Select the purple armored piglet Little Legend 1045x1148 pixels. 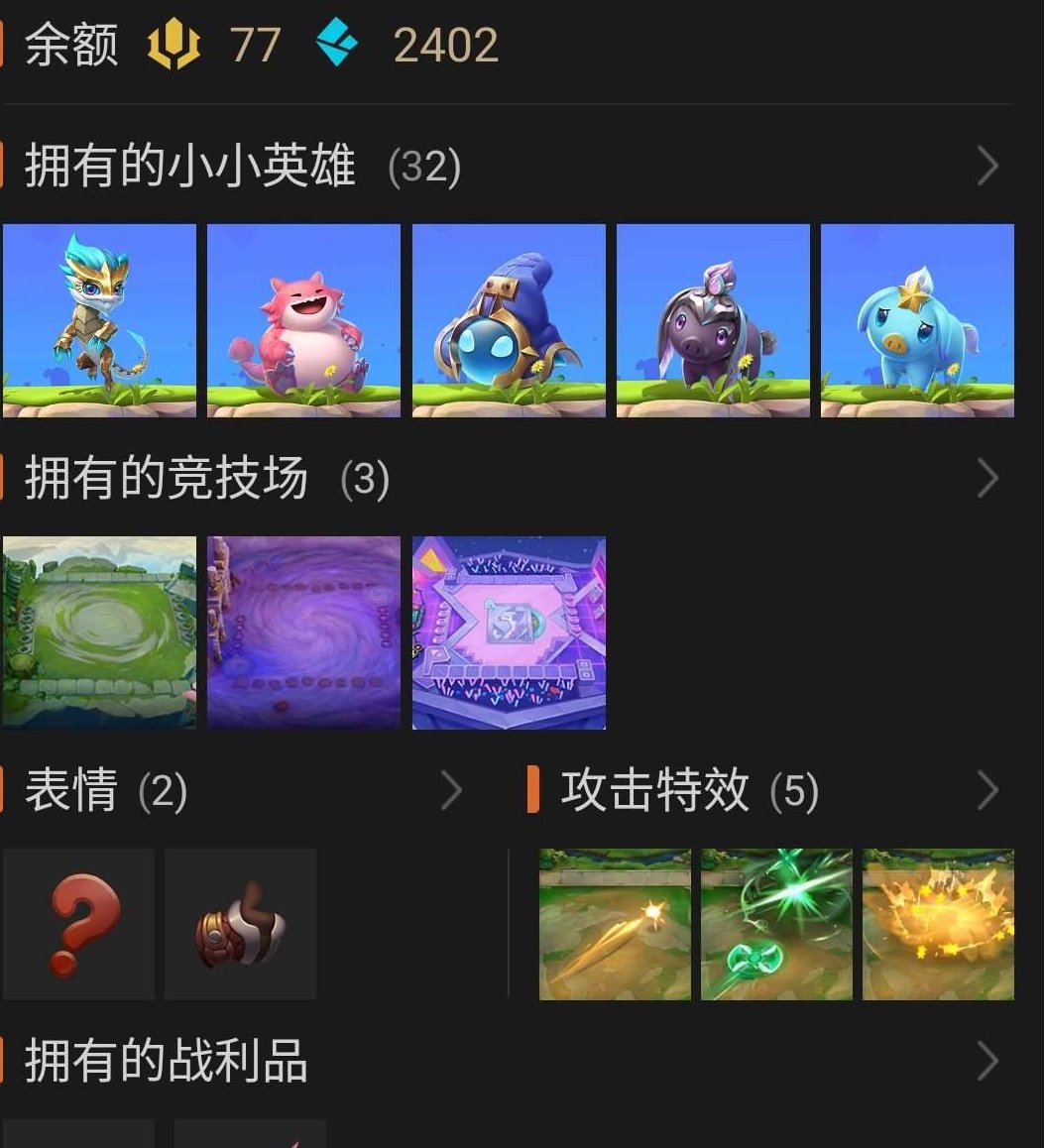(712, 317)
